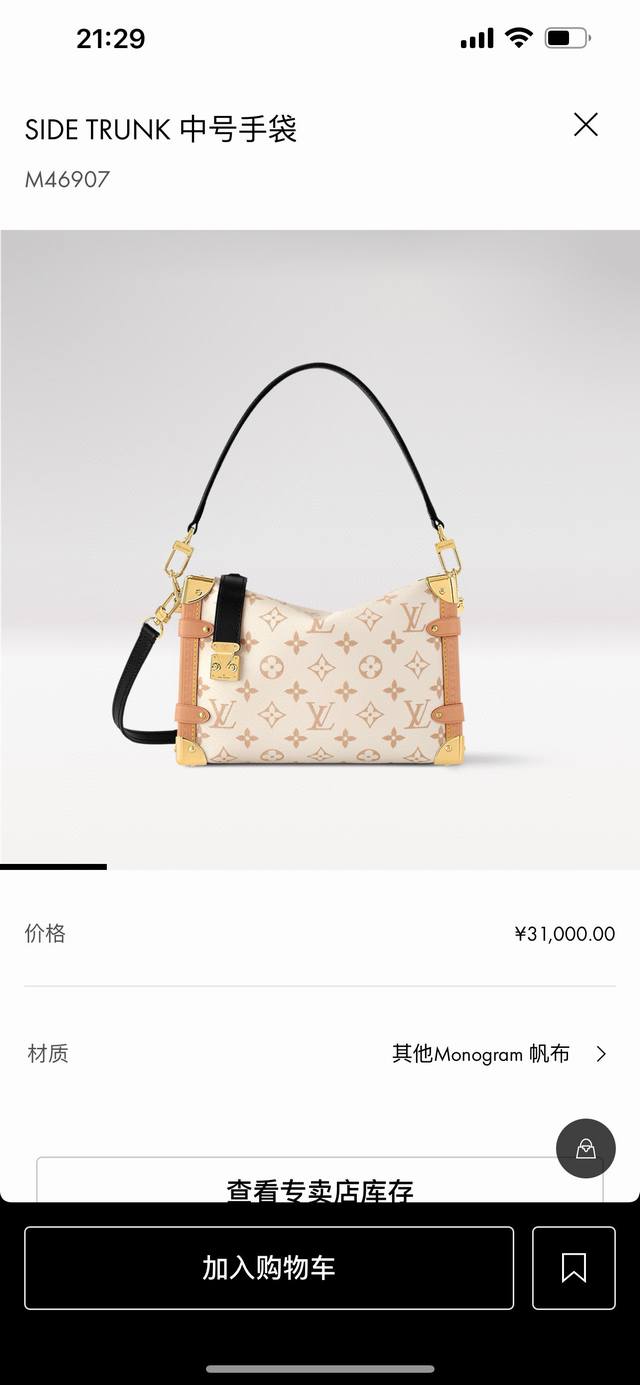Tap the floating shopping bag icon
Image resolution: width=640 pixels, height=1385 pixels.
click(x=586, y=1148)
